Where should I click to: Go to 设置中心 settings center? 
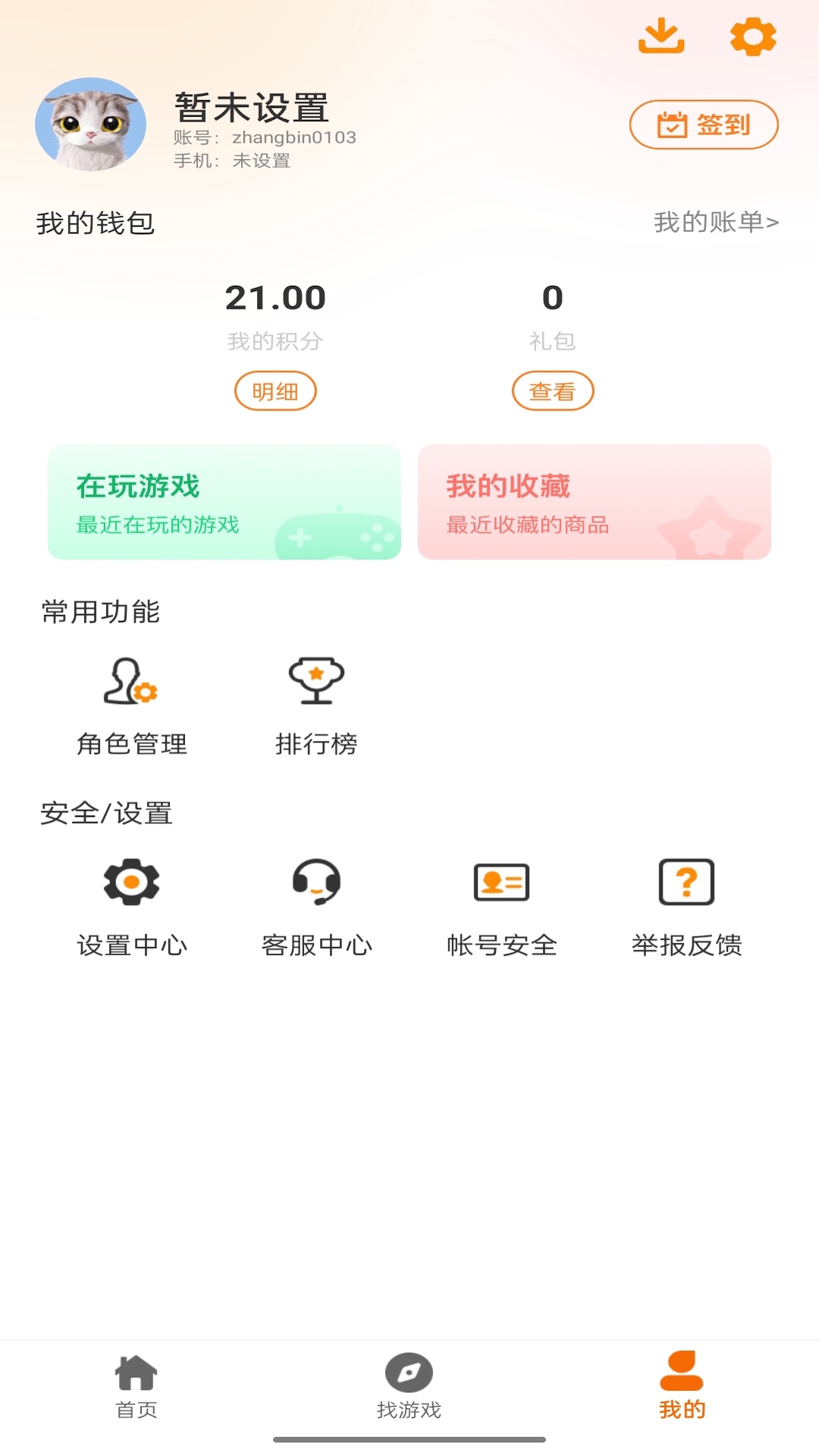click(x=131, y=907)
